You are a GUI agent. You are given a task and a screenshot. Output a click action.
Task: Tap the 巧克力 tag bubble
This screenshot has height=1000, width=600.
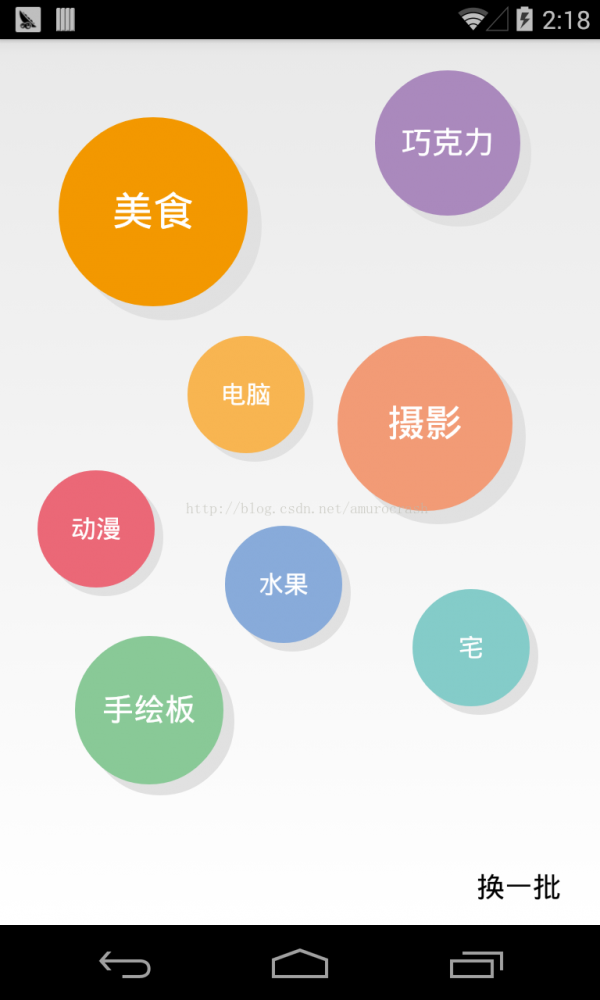[447, 142]
